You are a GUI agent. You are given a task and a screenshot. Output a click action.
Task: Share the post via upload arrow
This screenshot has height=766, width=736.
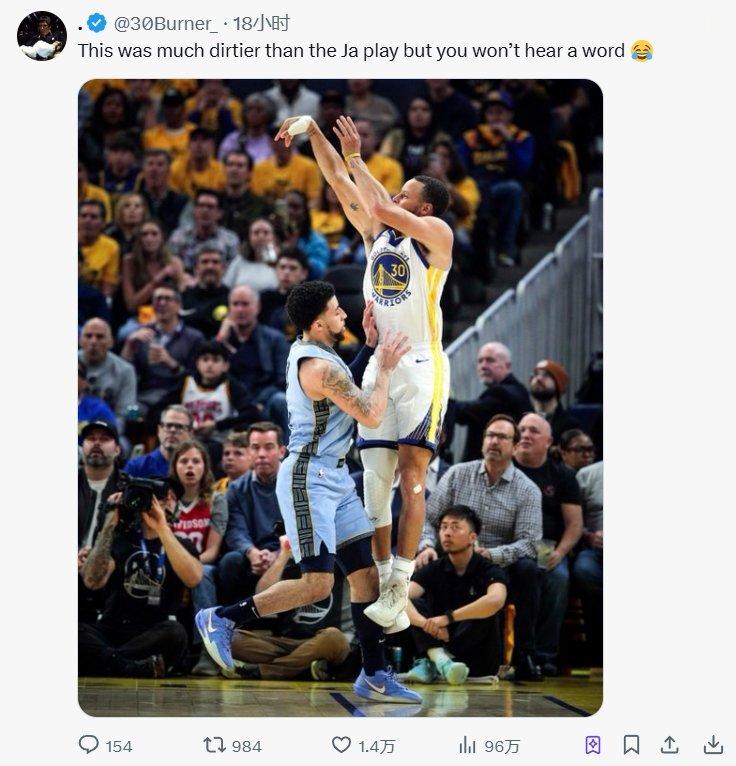[x=670, y=745]
